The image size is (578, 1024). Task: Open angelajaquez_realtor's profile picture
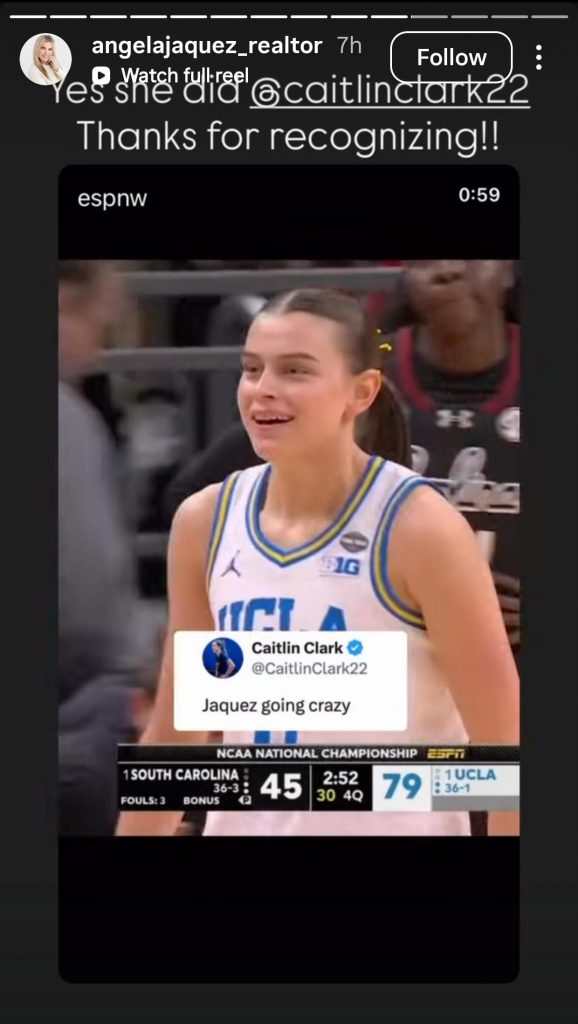45,59
